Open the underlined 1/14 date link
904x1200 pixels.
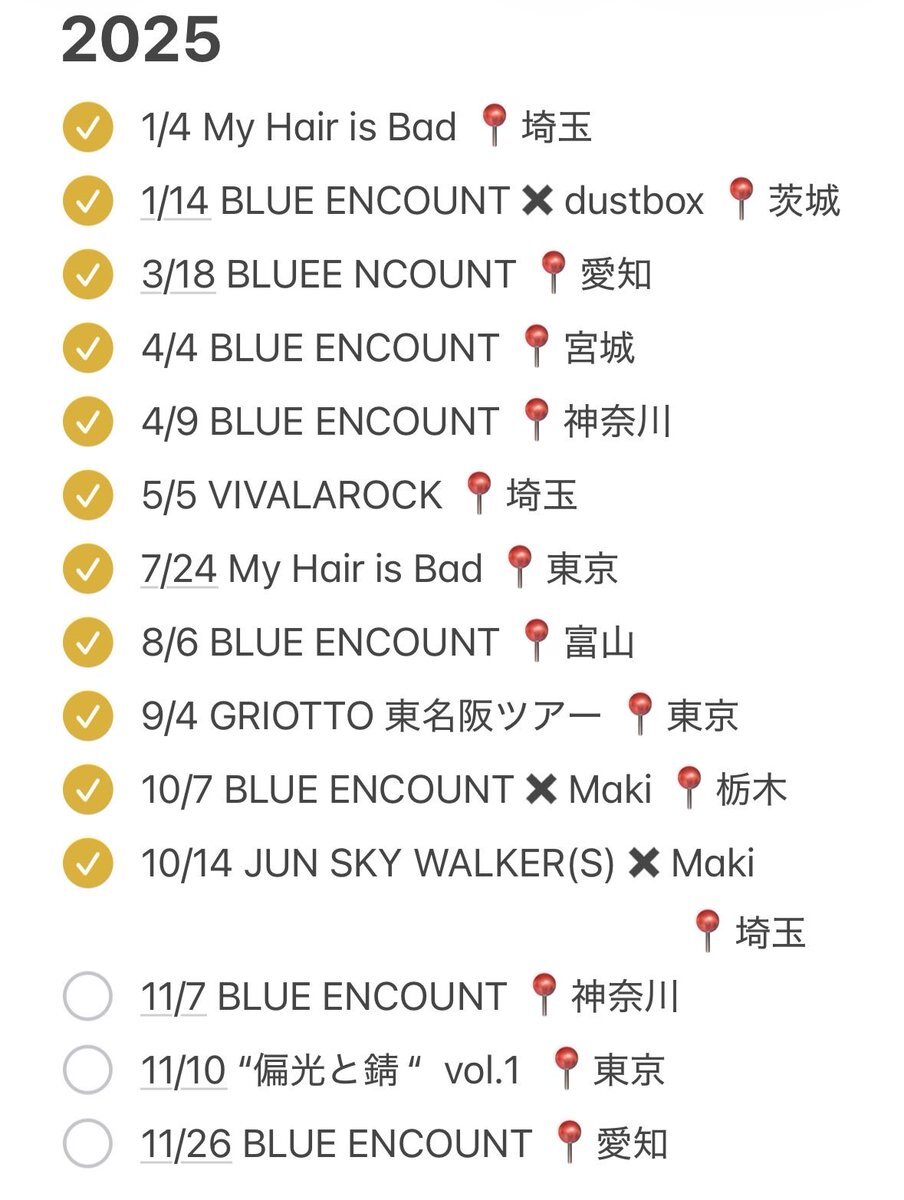(x=175, y=202)
